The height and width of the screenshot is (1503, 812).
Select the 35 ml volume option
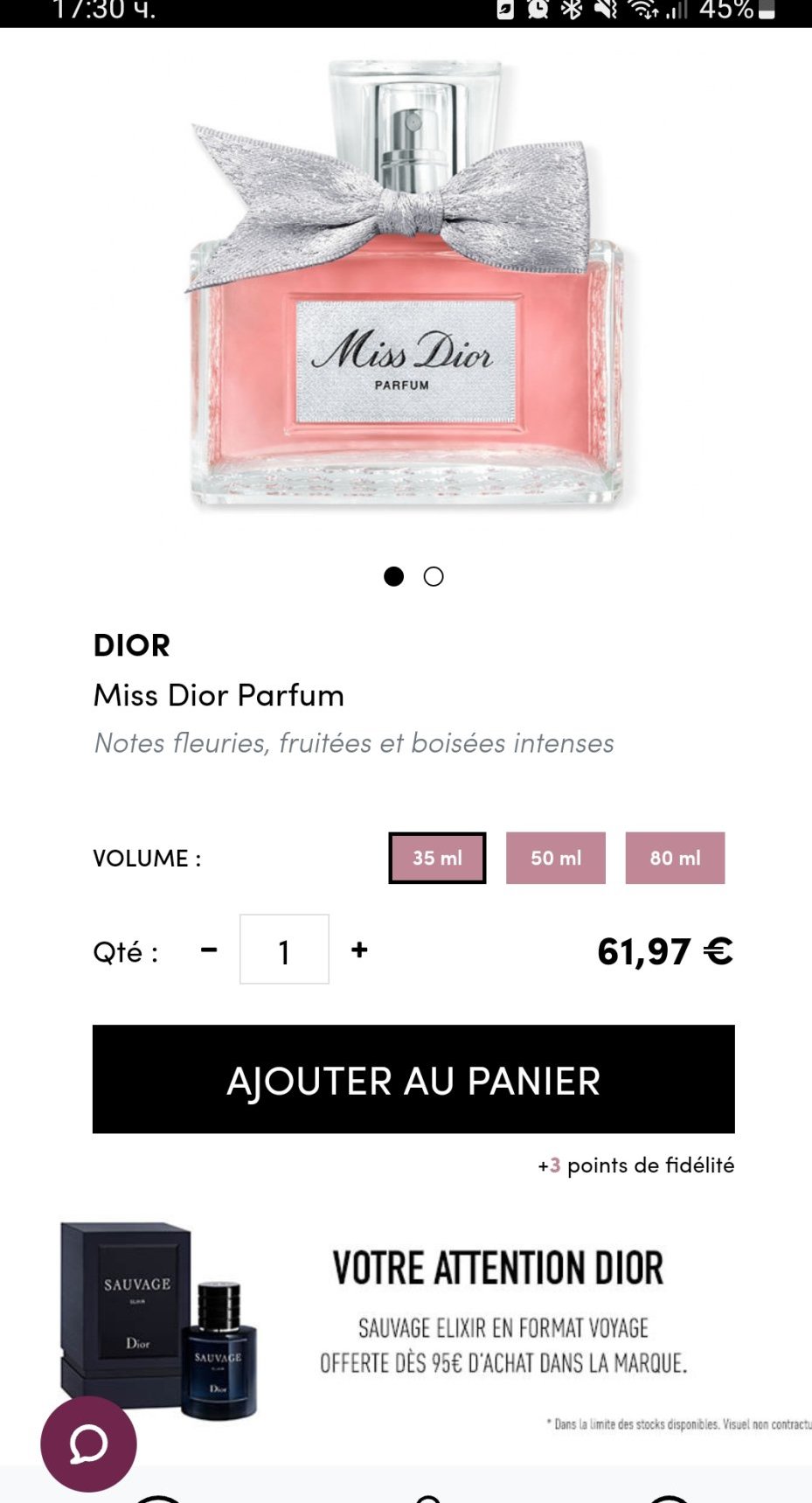[437, 858]
